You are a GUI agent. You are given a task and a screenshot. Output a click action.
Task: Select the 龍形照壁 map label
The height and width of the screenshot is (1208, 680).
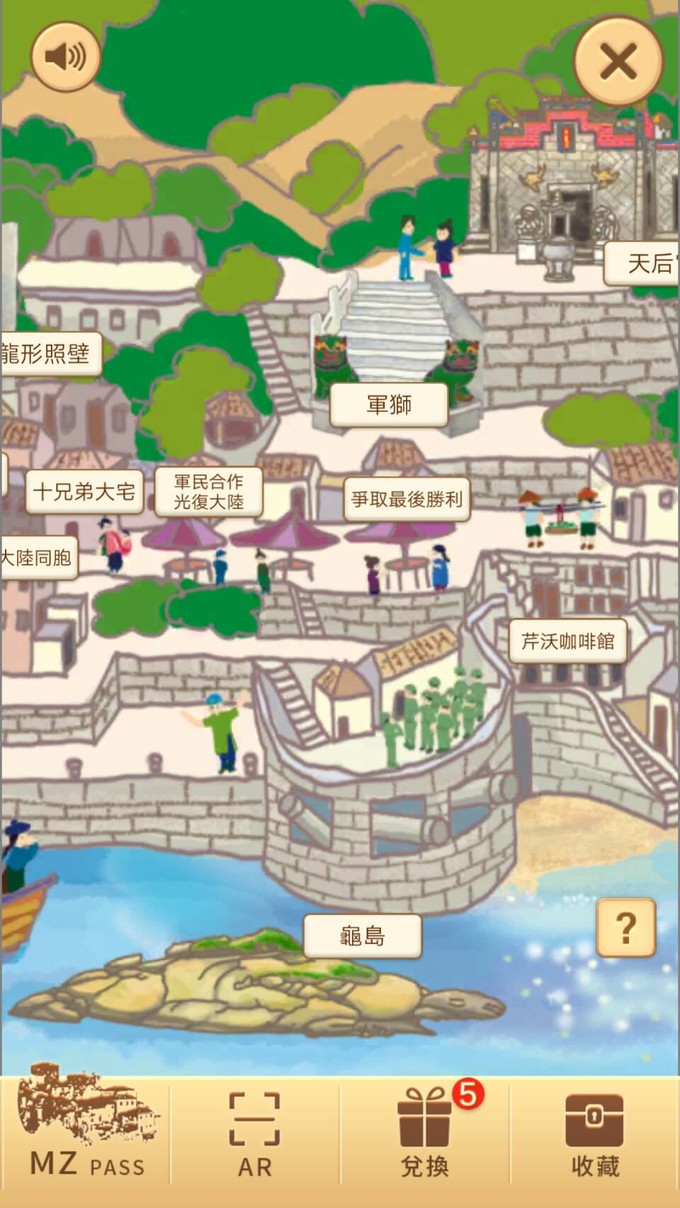tap(50, 354)
